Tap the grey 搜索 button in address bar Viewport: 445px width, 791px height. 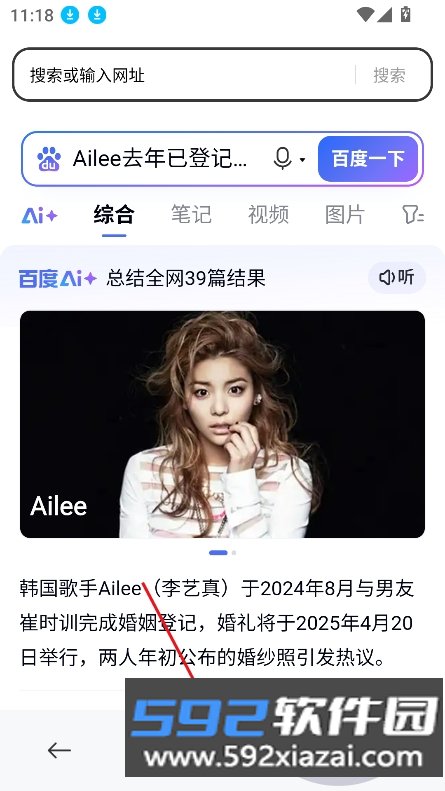coord(389,75)
